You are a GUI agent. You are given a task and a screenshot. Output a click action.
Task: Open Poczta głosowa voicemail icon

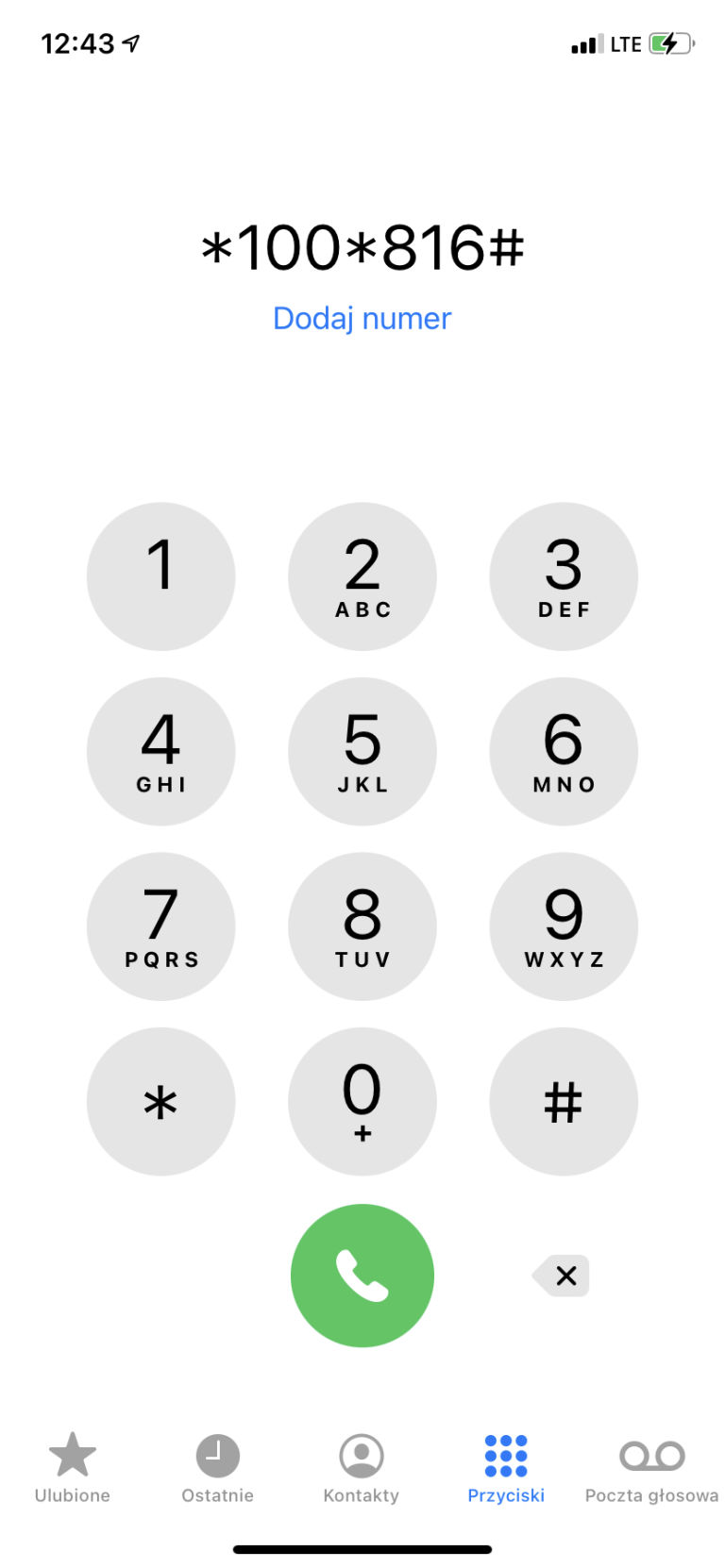(650, 1456)
